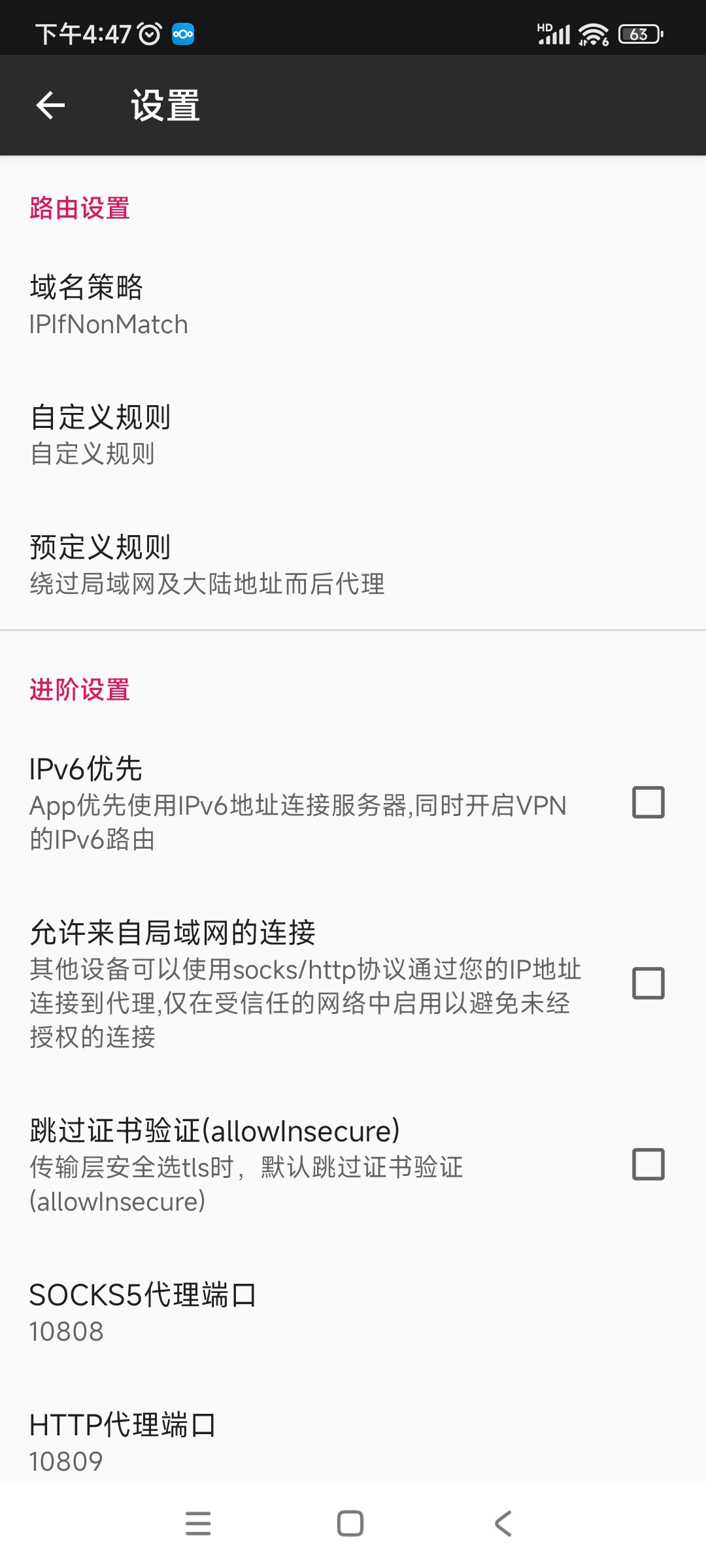Open the 进阶设置 section header
The height and width of the screenshot is (1568, 706).
[x=80, y=689]
